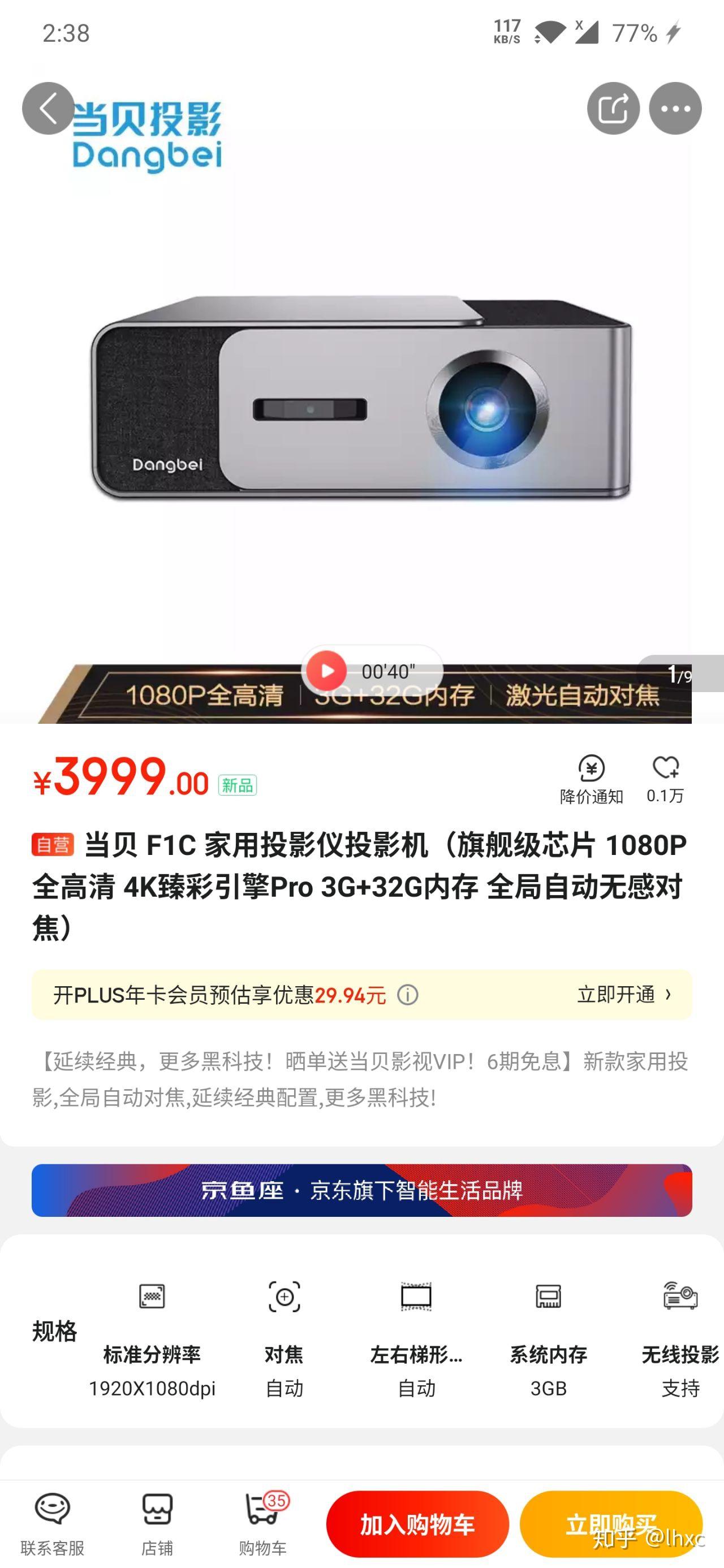Screen dimensions: 724x1568
Task: Play the 00'40" product video
Action: pos(327,671)
